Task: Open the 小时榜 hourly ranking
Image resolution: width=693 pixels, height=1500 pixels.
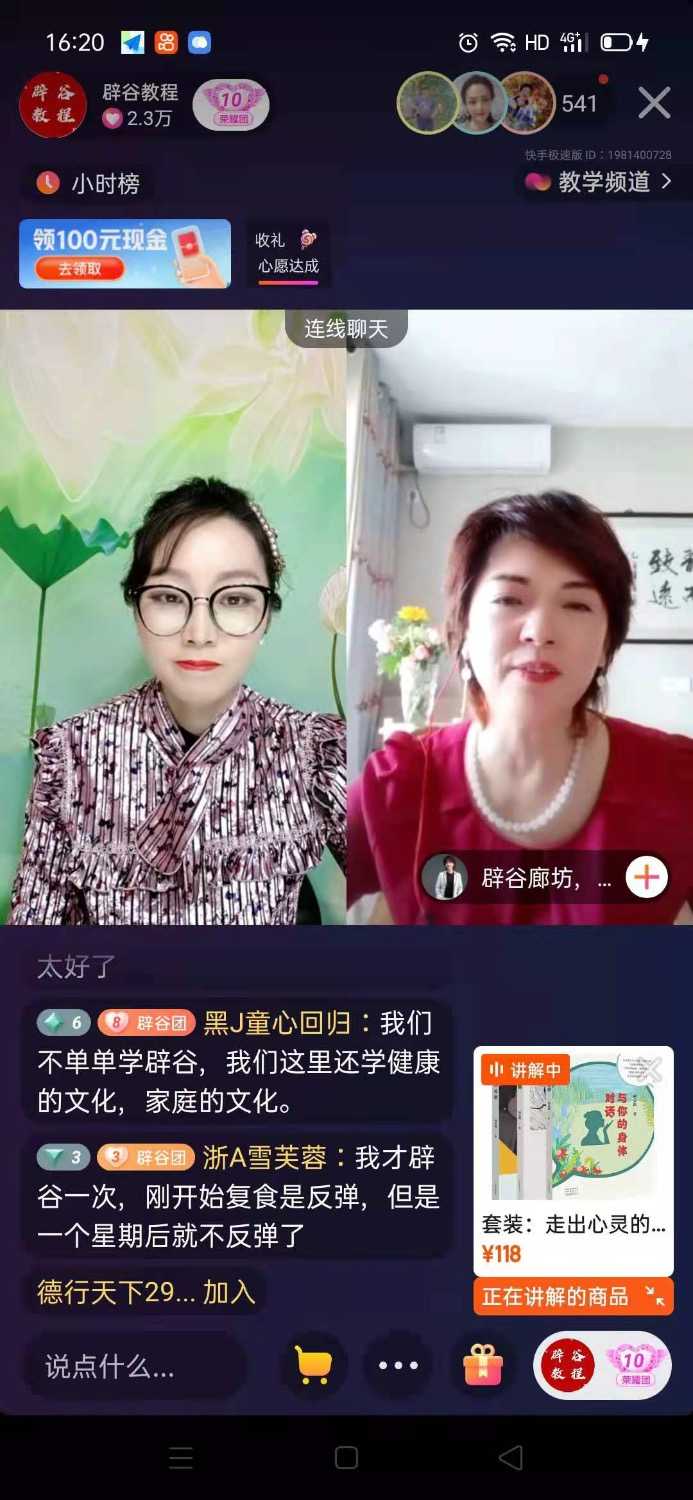Action: coord(89,184)
